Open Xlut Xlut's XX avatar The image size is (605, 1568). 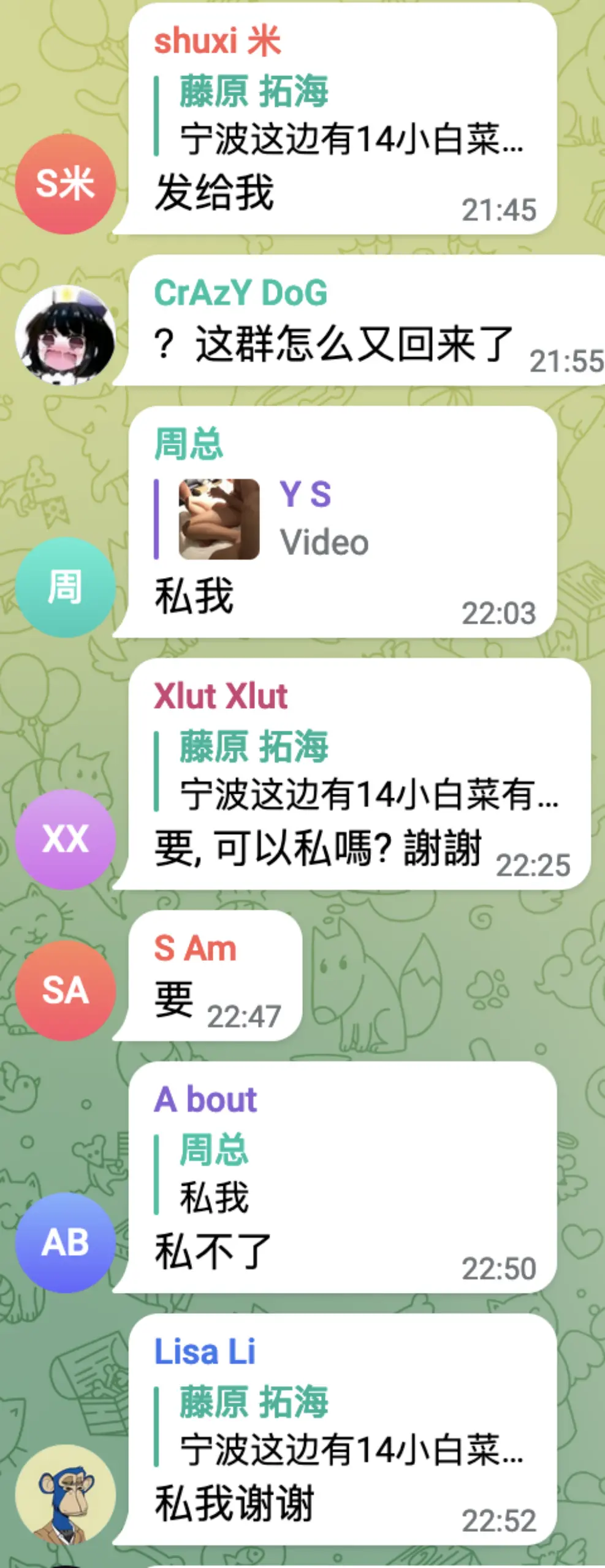pyautogui.click(x=66, y=839)
